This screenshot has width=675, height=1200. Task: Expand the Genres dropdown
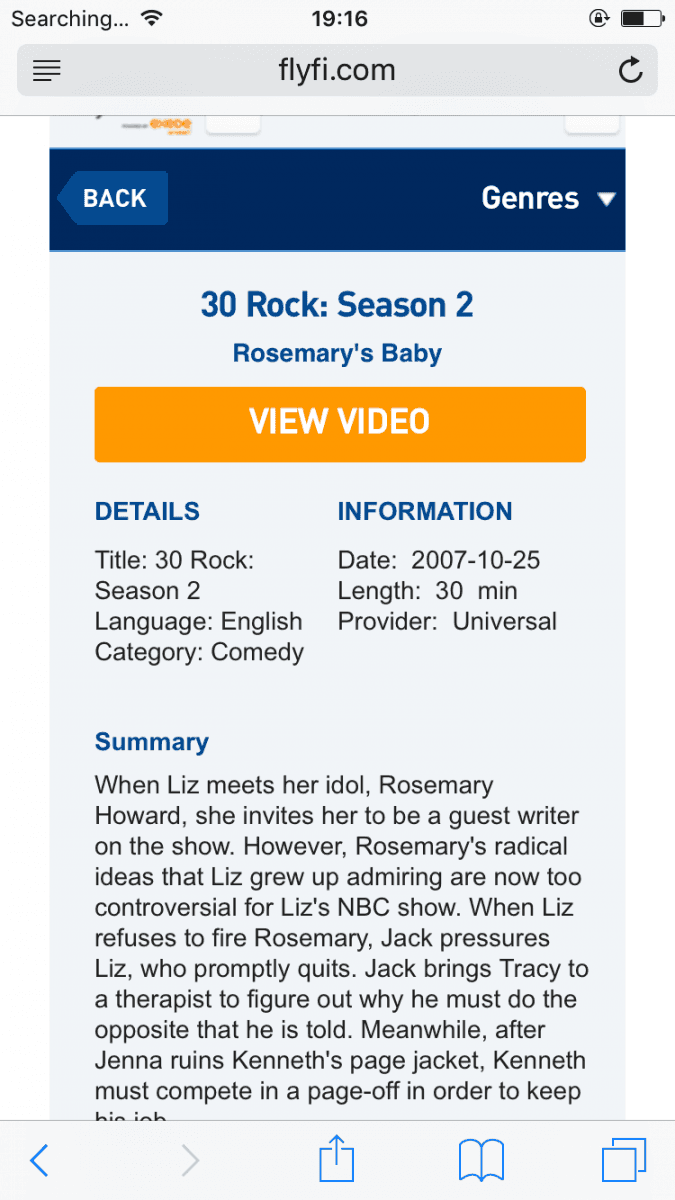(547, 198)
